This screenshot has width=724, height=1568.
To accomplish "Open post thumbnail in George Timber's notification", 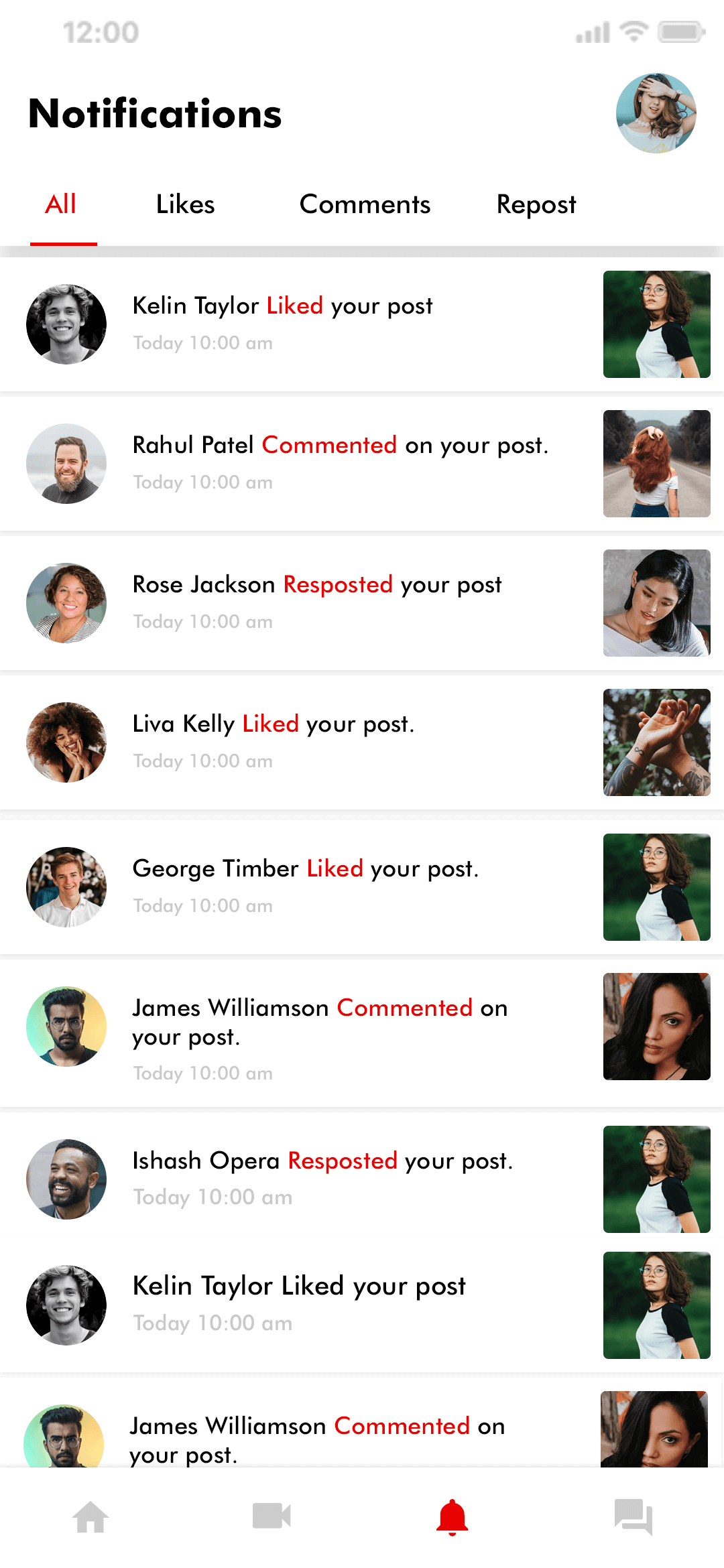I will click(656, 887).
